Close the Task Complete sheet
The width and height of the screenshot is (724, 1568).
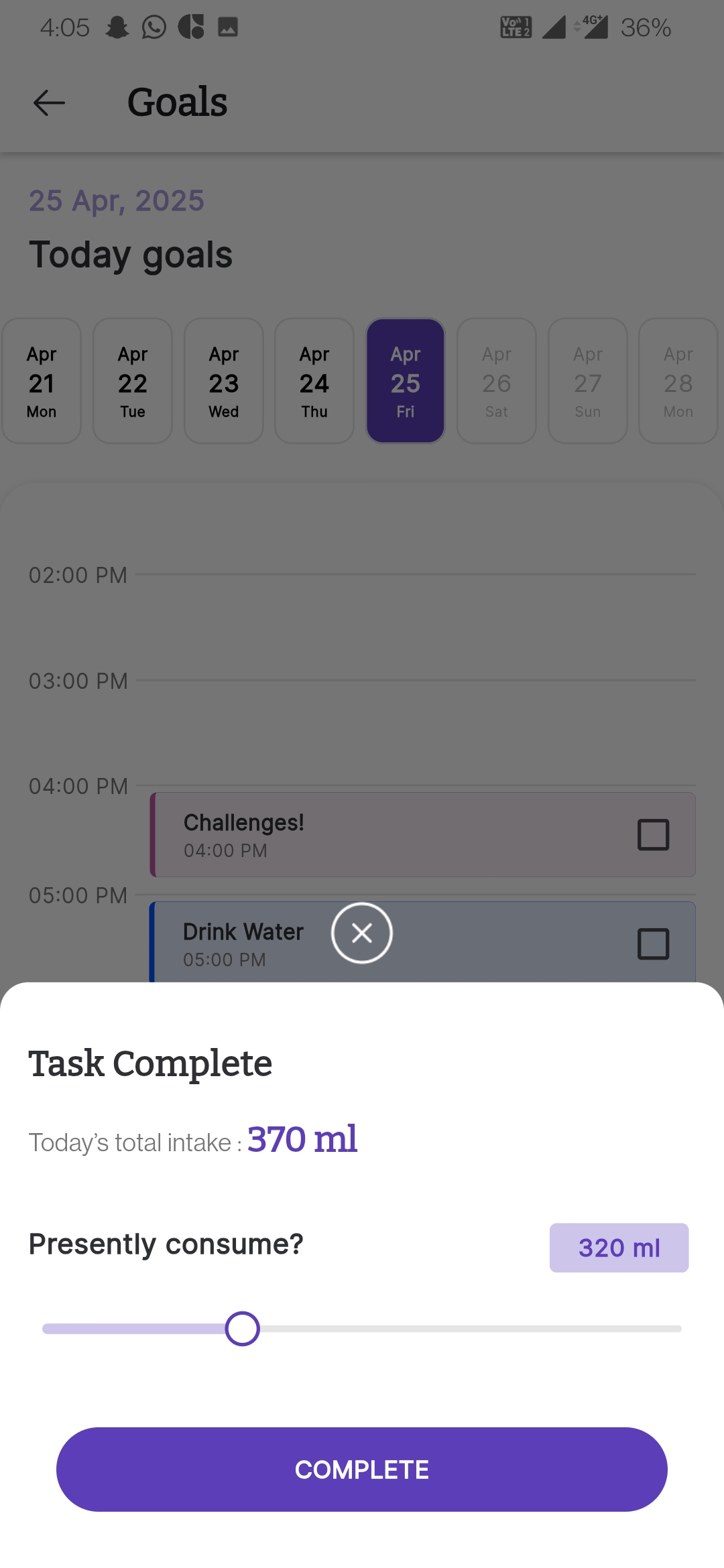pos(362,933)
